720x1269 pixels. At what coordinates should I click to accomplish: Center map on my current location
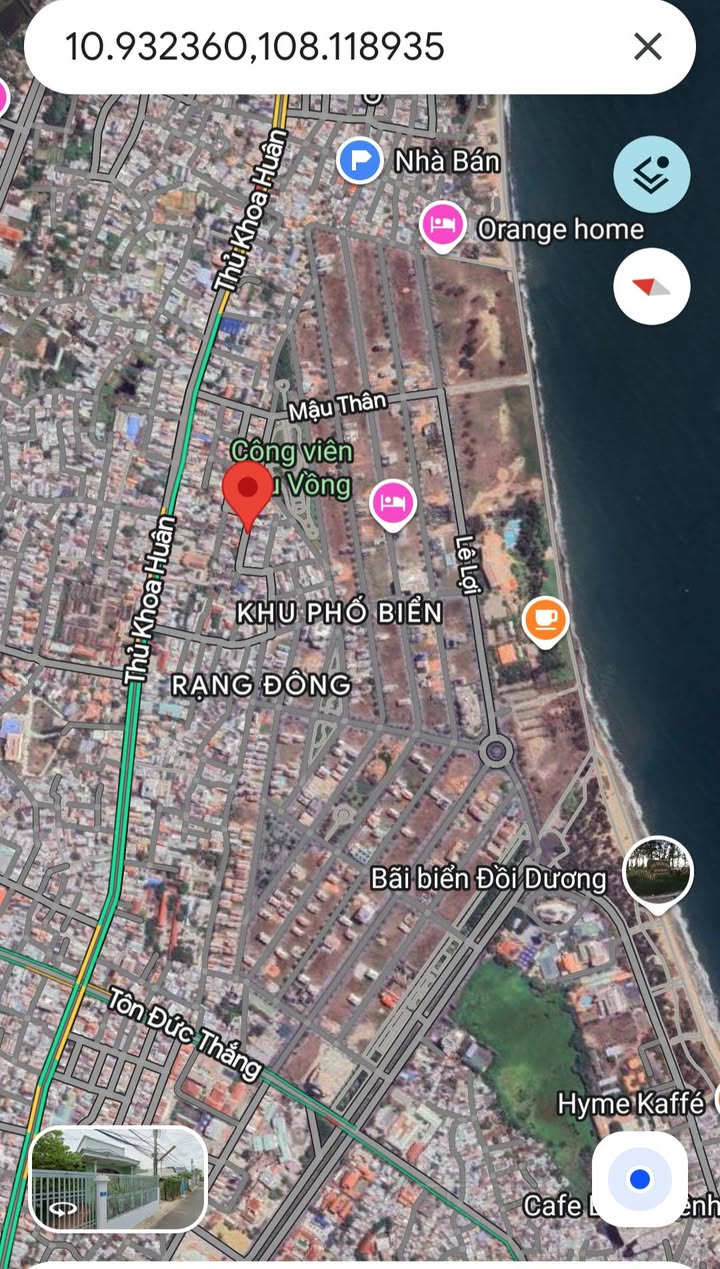pos(640,1179)
